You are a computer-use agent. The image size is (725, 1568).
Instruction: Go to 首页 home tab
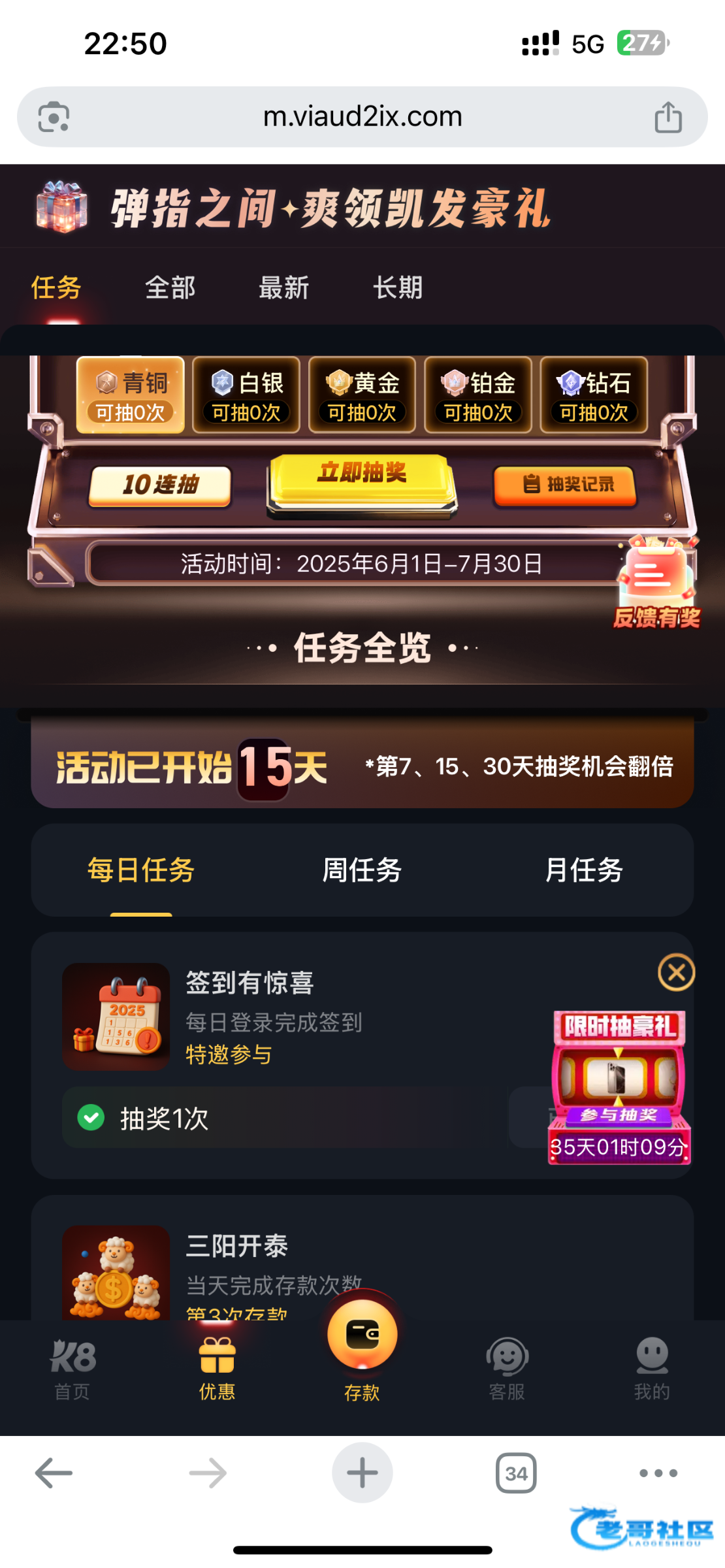click(72, 1369)
